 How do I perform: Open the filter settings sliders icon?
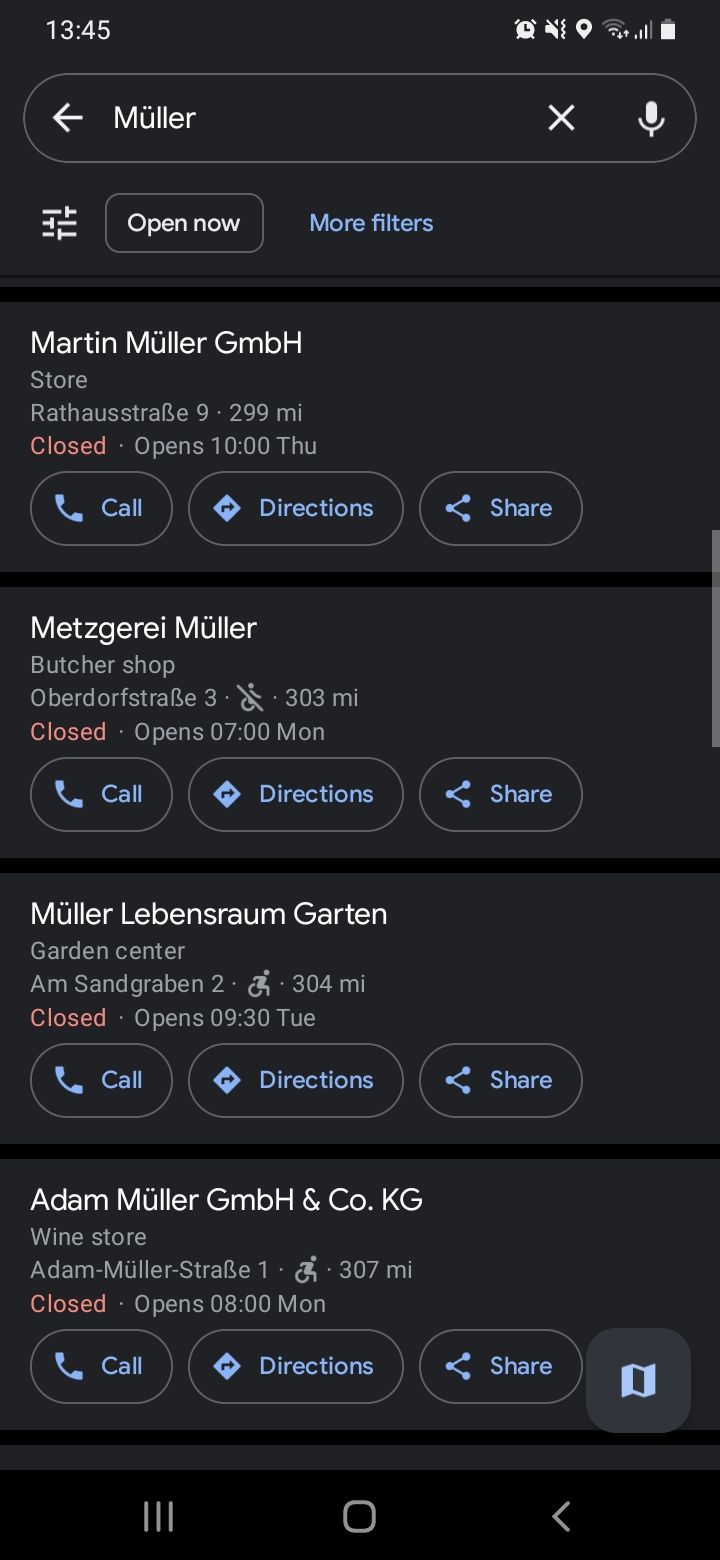click(60, 223)
